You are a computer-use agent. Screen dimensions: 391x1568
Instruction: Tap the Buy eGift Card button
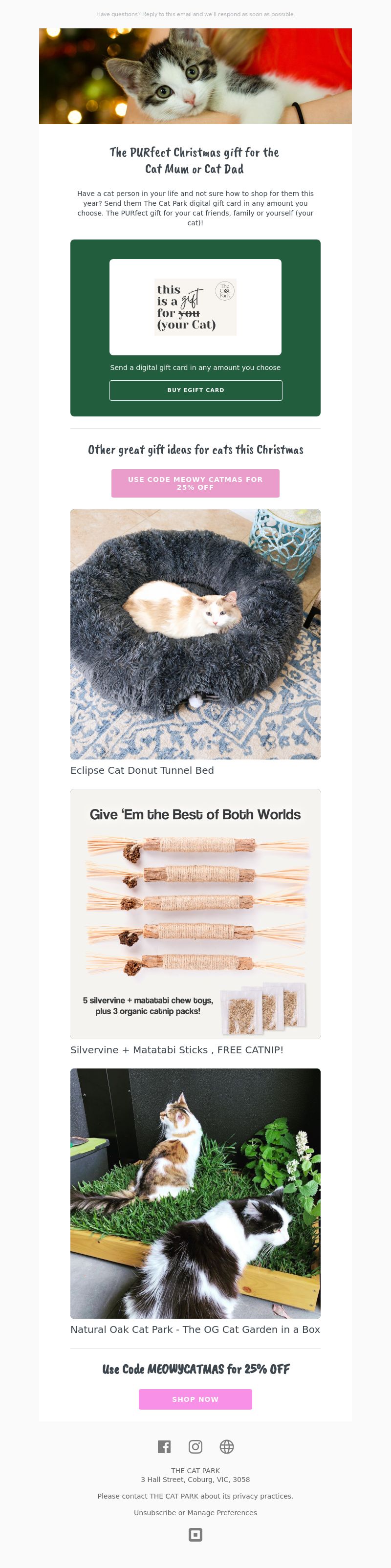click(195, 390)
